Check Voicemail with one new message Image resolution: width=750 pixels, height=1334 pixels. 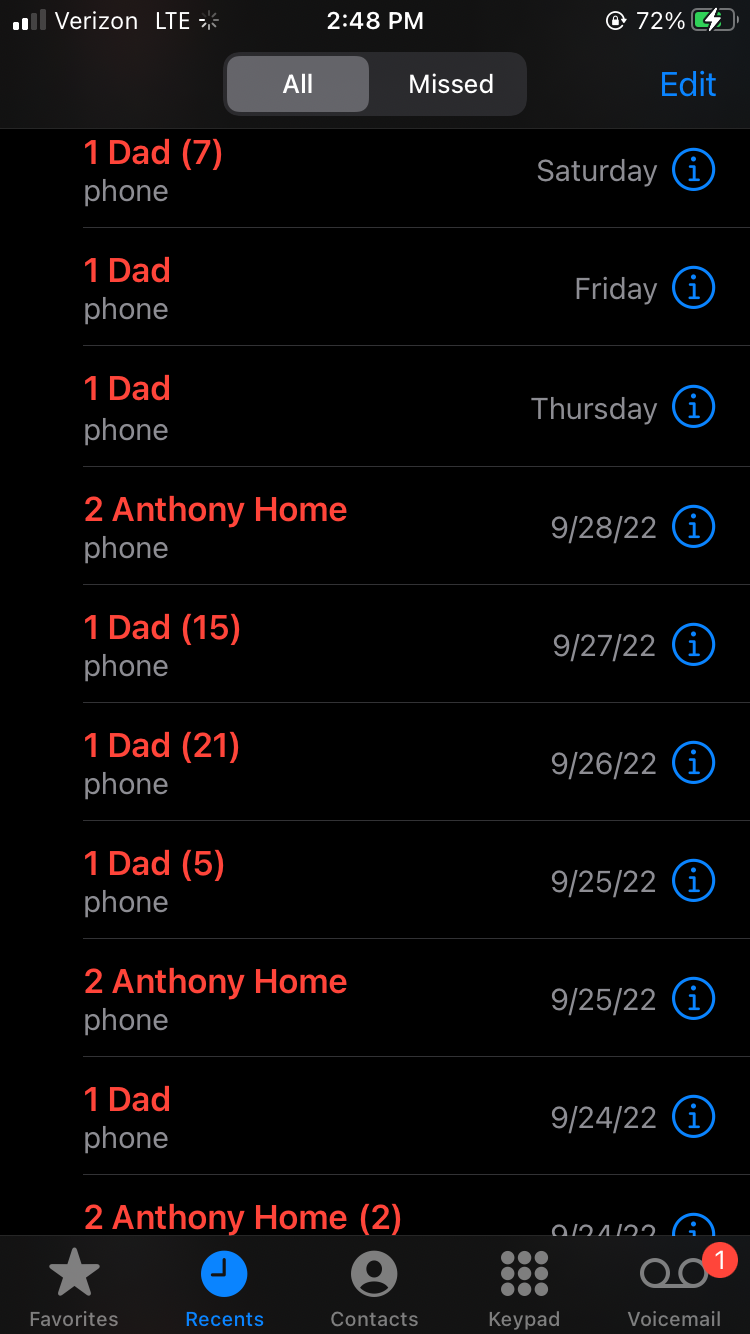pyautogui.click(x=674, y=1288)
